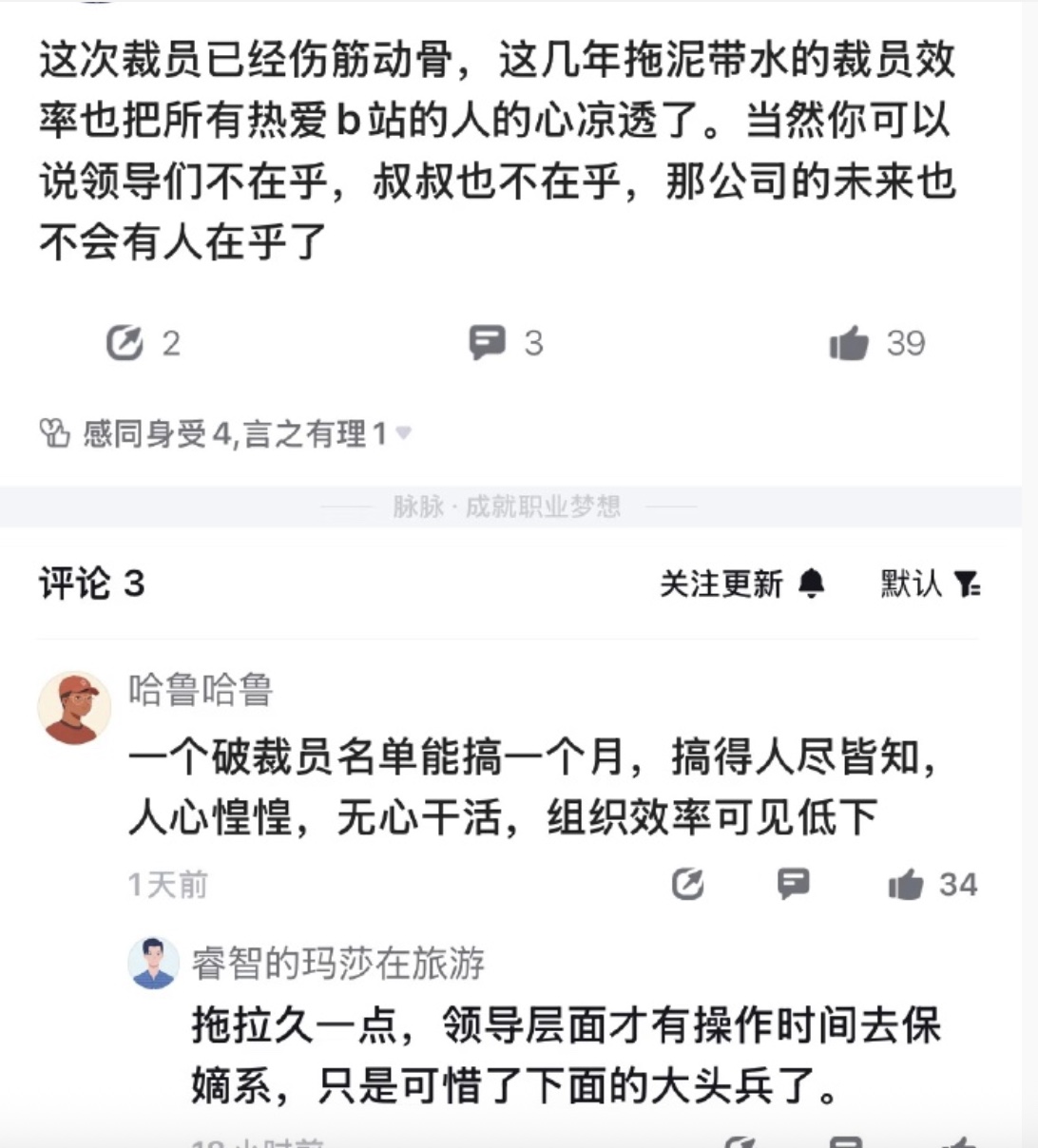Change comment sort order from 默认
The height and width of the screenshot is (1148, 1038).
click(931, 584)
